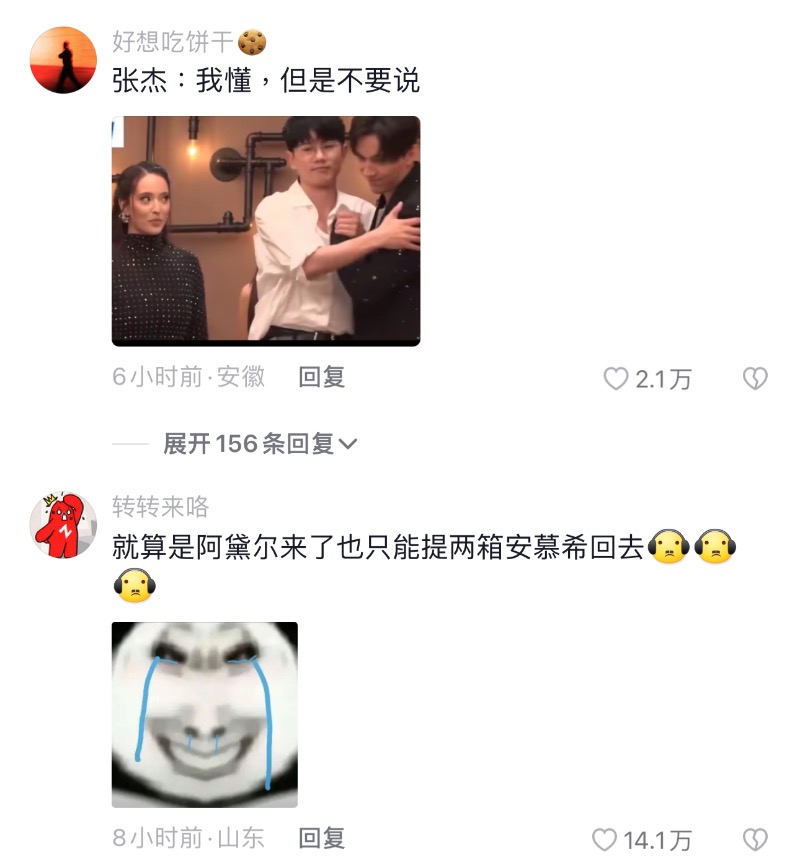The height and width of the screenshot is (858, 800).
Task: Like the comment with 14.1万 likes
Action: click(605, 839)
